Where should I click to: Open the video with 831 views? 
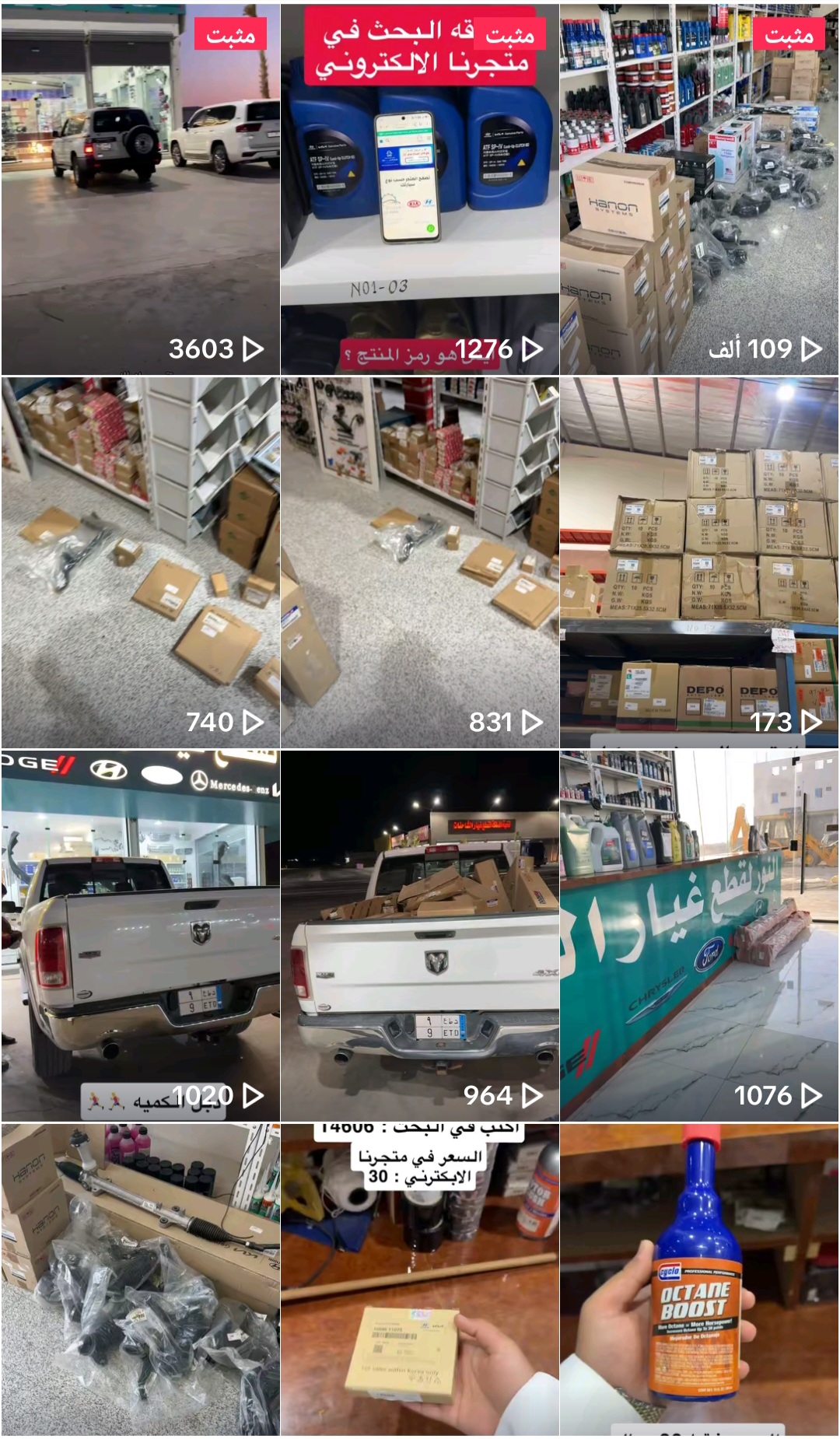(420, 562)
